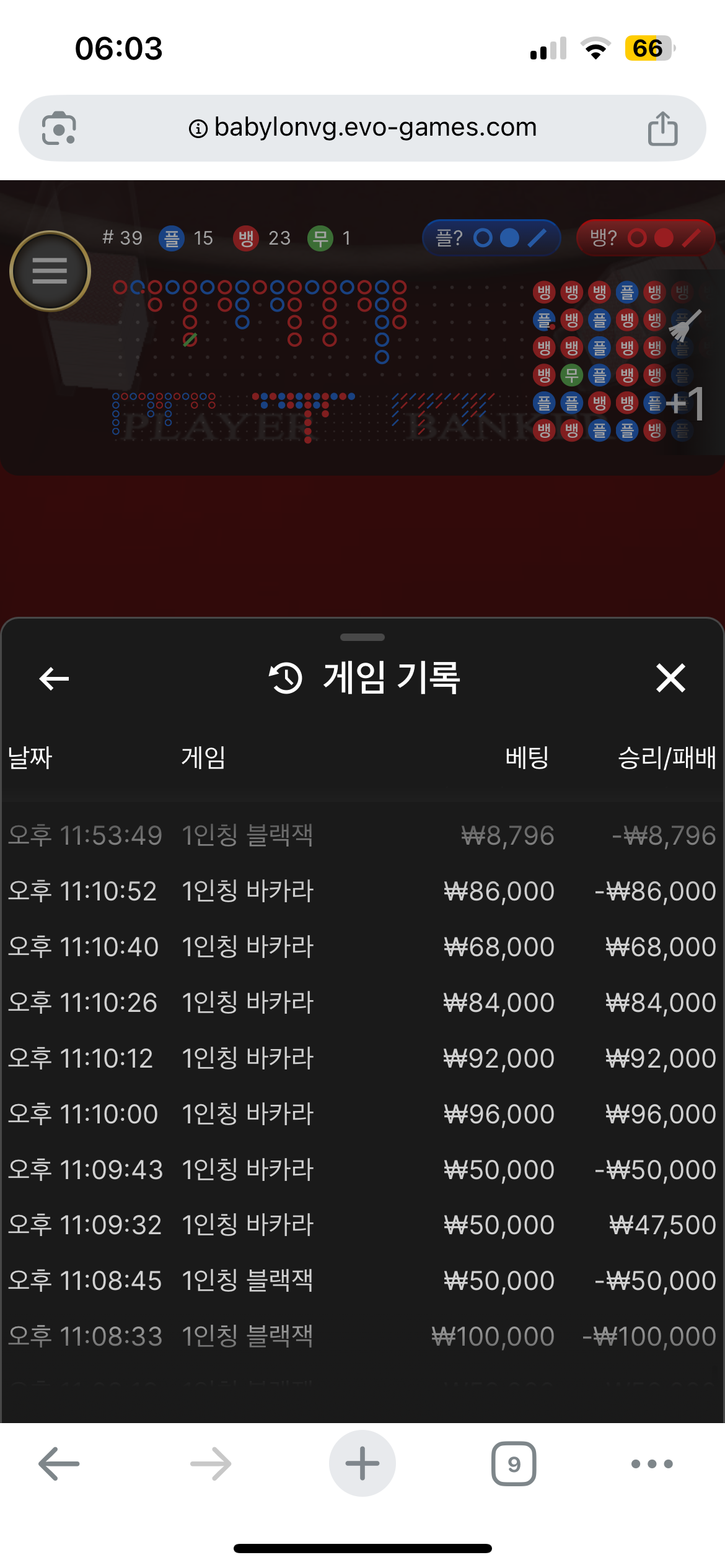Tap the 뱅? banker prediction button

(646, 238)
